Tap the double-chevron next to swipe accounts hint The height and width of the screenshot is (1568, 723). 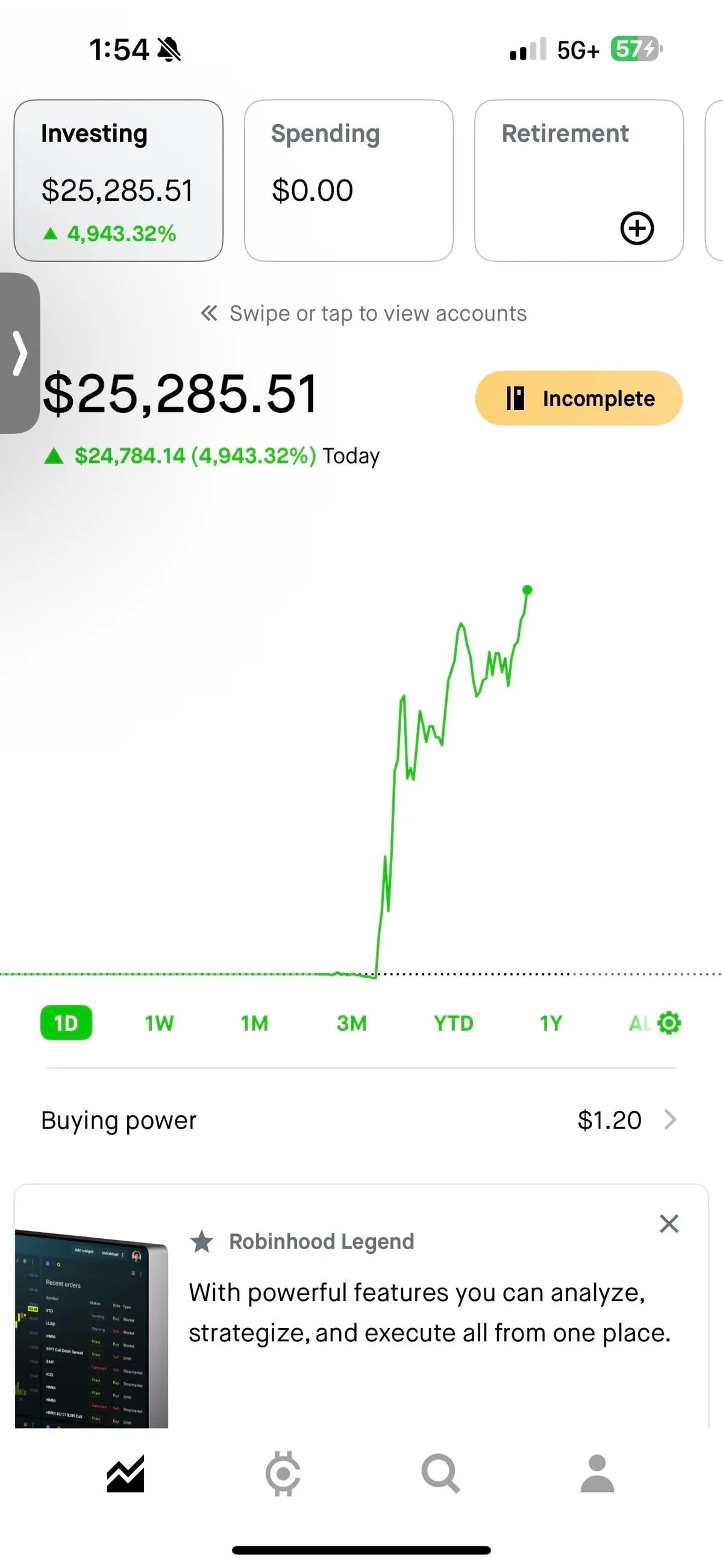tap(210, 313)
